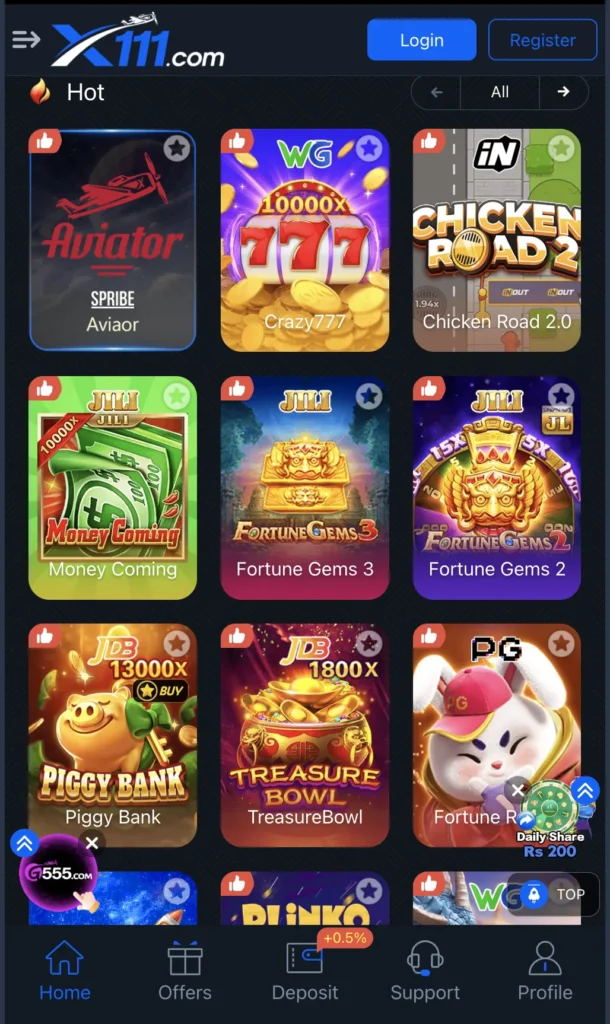View All hot games
The image size is (610, 1024).
[500, 92]
